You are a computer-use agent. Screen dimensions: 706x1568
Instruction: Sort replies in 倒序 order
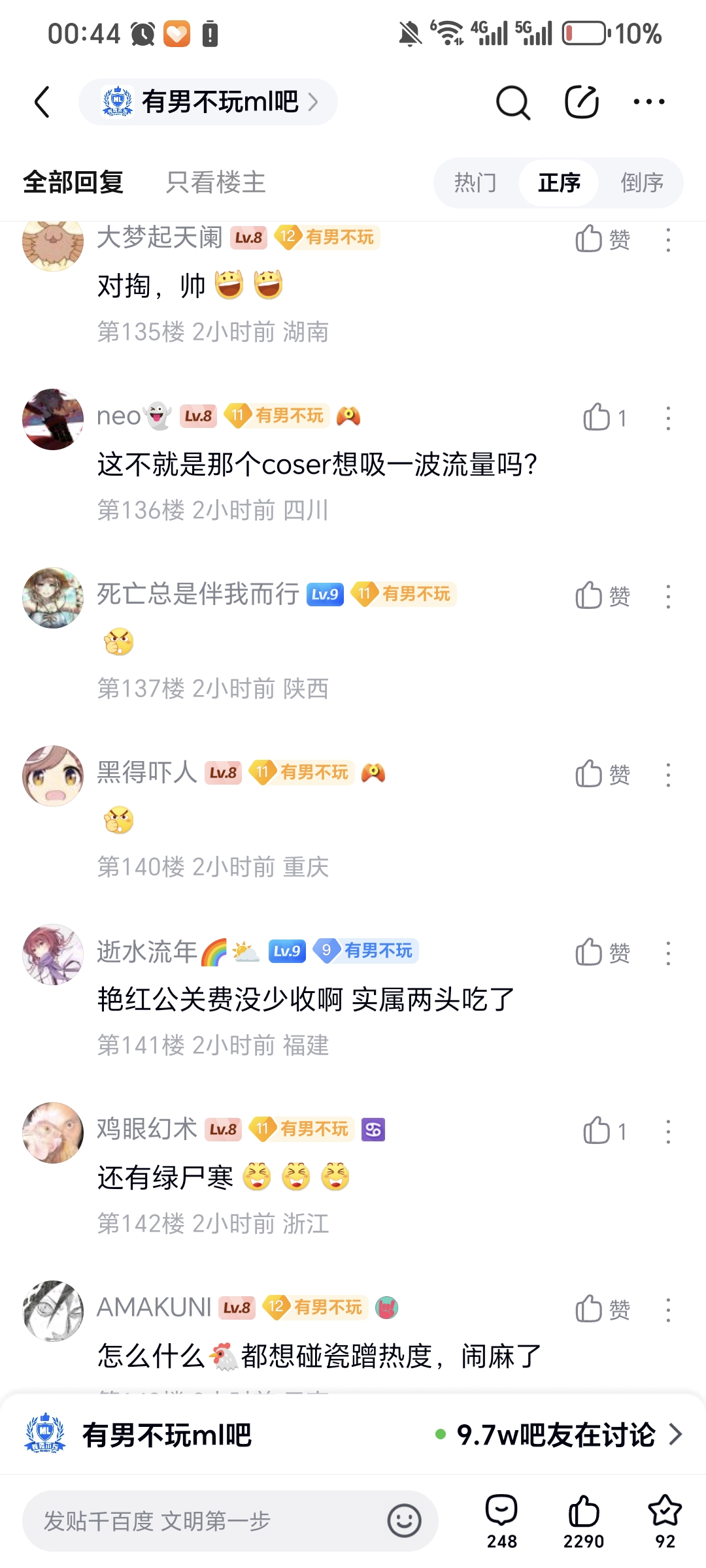point(641,182)
